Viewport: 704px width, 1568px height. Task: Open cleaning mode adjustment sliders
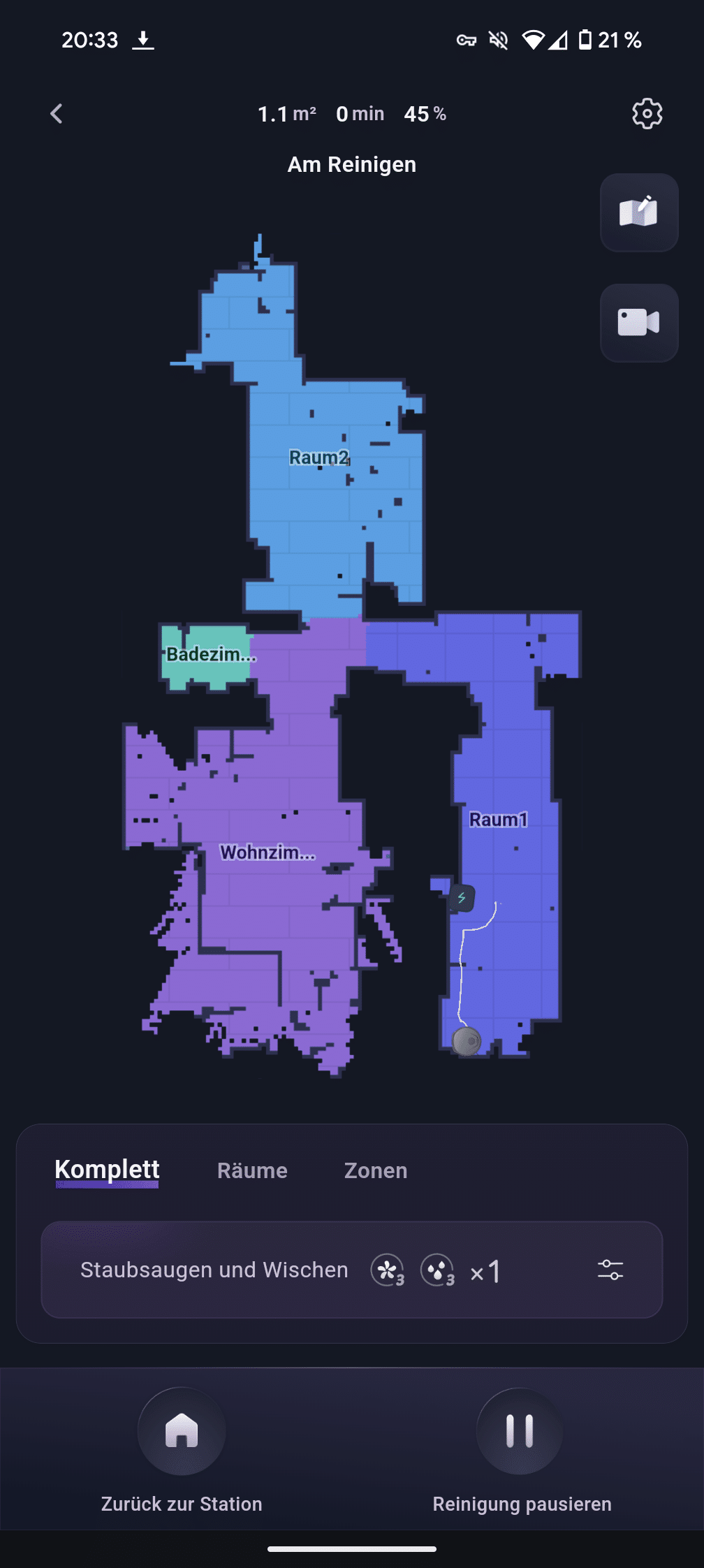(x=610, y=1270)
